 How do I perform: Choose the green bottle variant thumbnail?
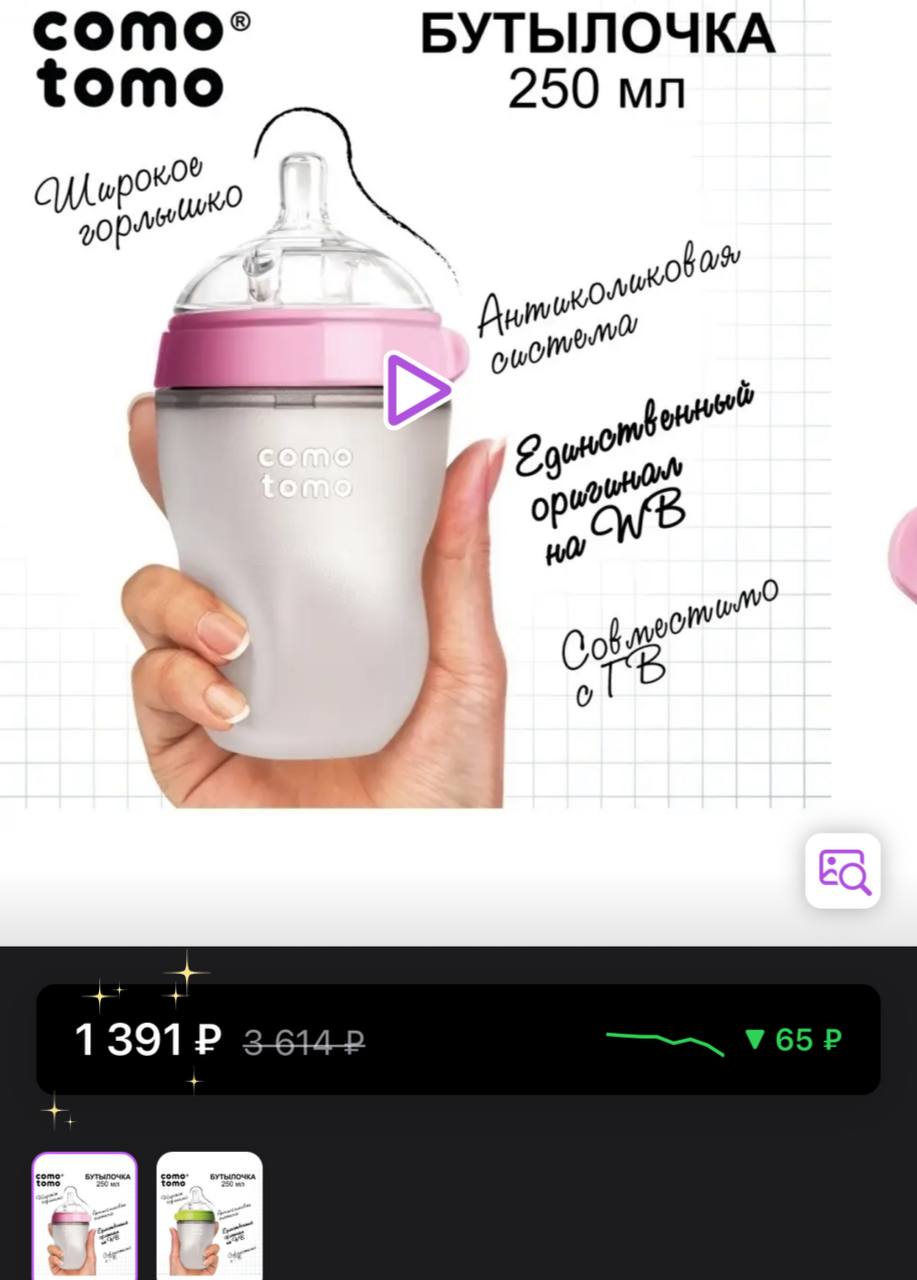(x=209, y=1217)
